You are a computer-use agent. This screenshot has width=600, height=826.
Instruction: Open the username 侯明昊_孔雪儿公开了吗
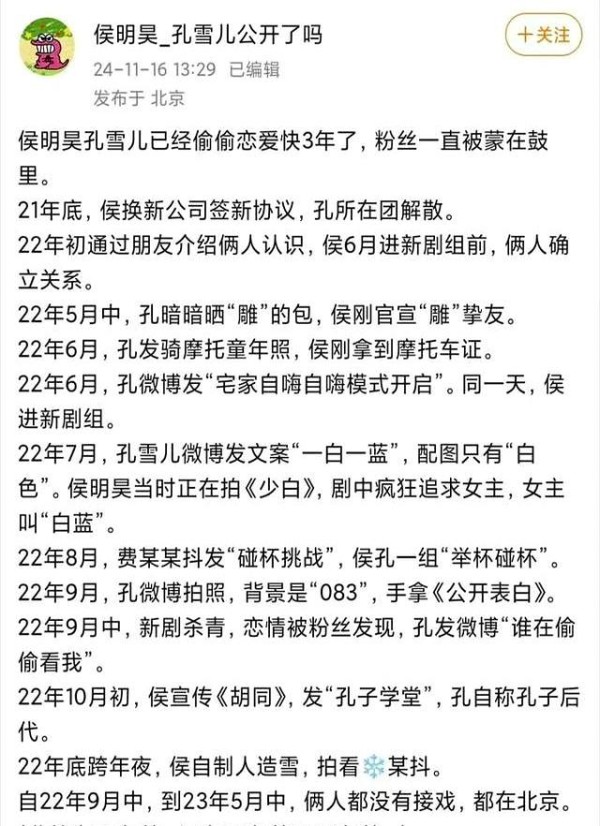[x=208, y=36]
